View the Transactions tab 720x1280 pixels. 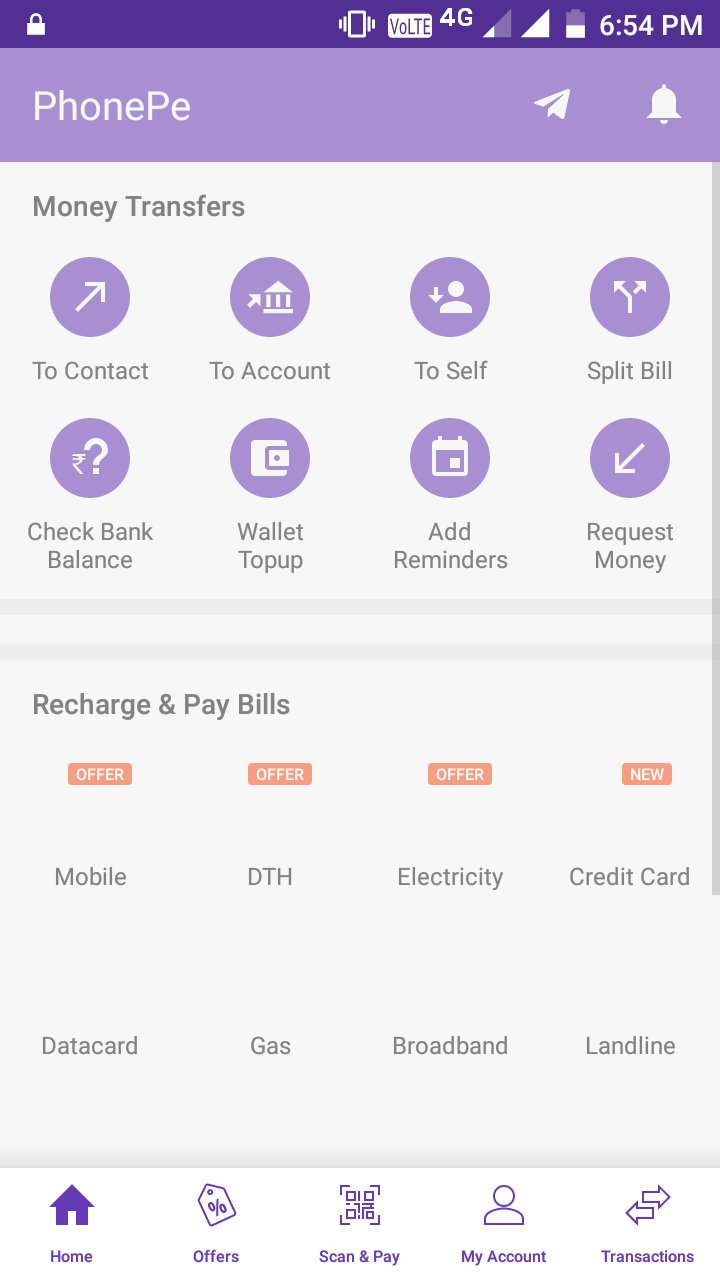pos(647,1224)
